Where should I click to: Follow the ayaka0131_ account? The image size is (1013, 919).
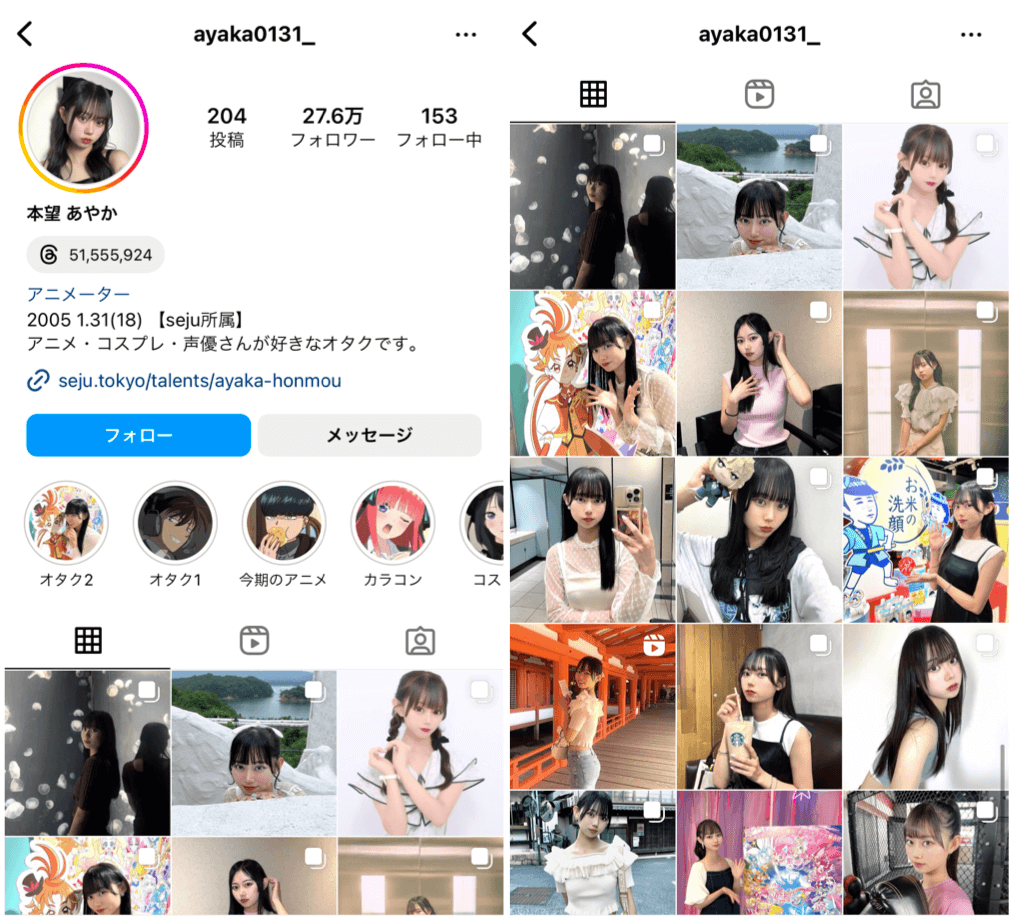[x=138, y=435]
